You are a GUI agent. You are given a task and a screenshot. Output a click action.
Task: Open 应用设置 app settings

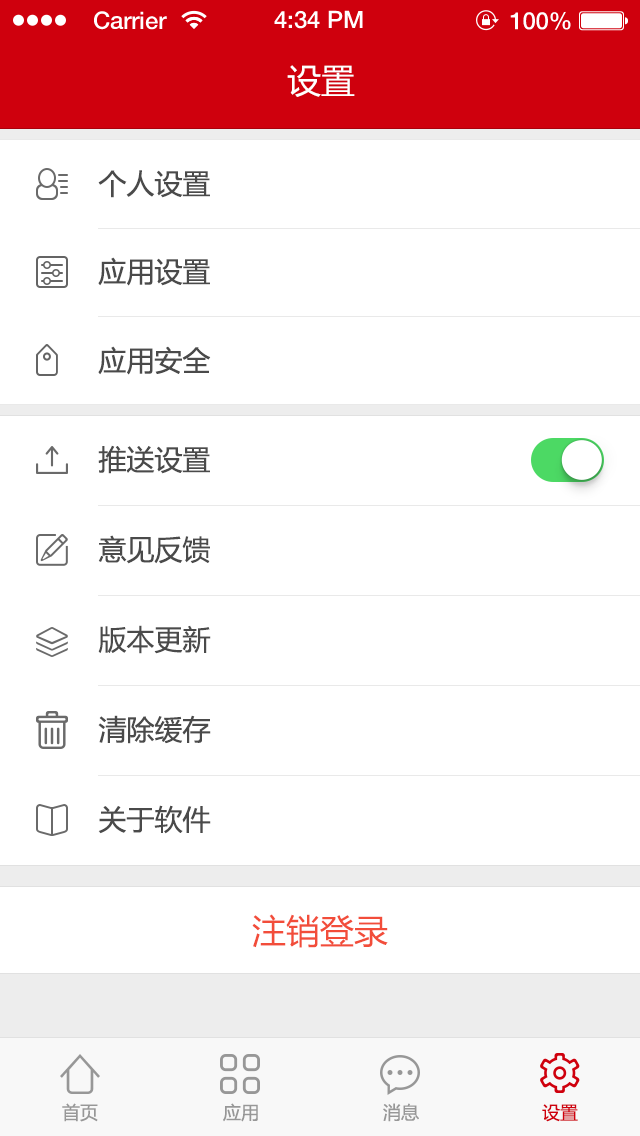click(x=154, y=273)
